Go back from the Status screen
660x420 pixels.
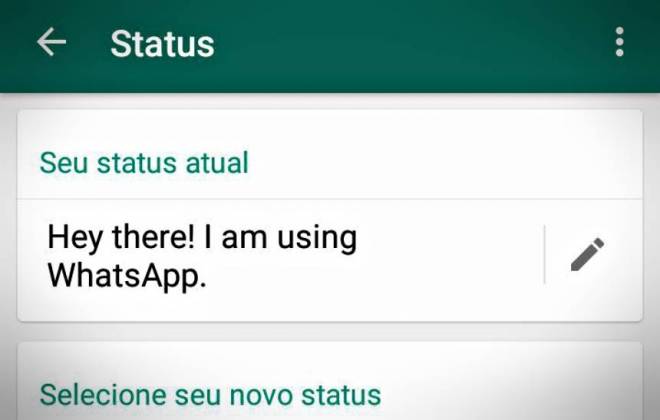point(51,42)
